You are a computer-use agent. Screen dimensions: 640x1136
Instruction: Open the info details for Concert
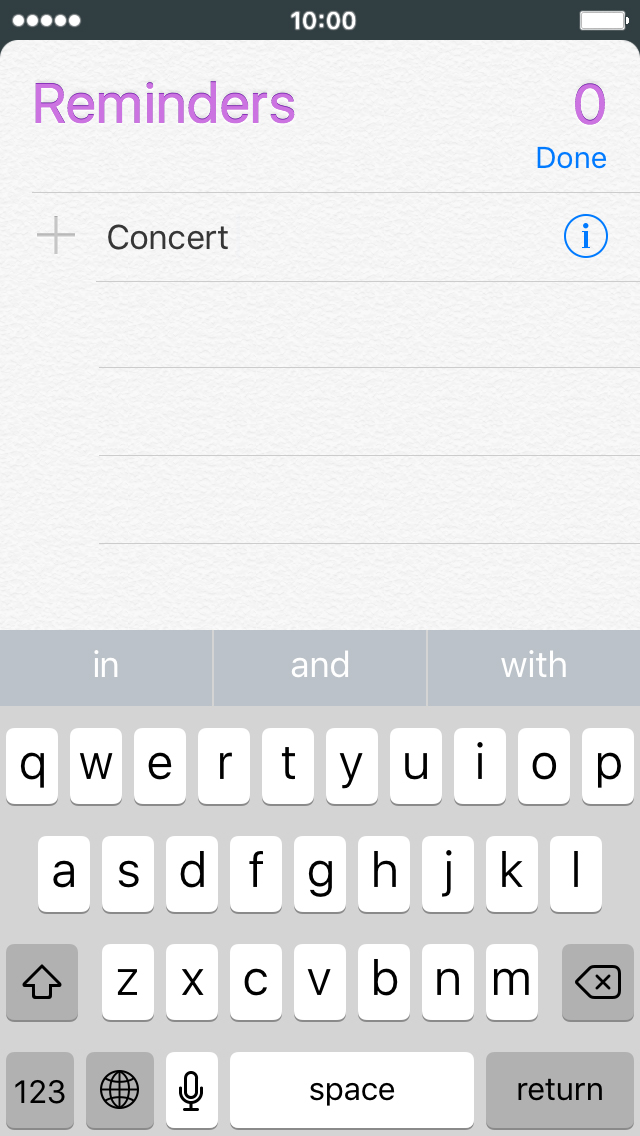[x=586, y=236]
